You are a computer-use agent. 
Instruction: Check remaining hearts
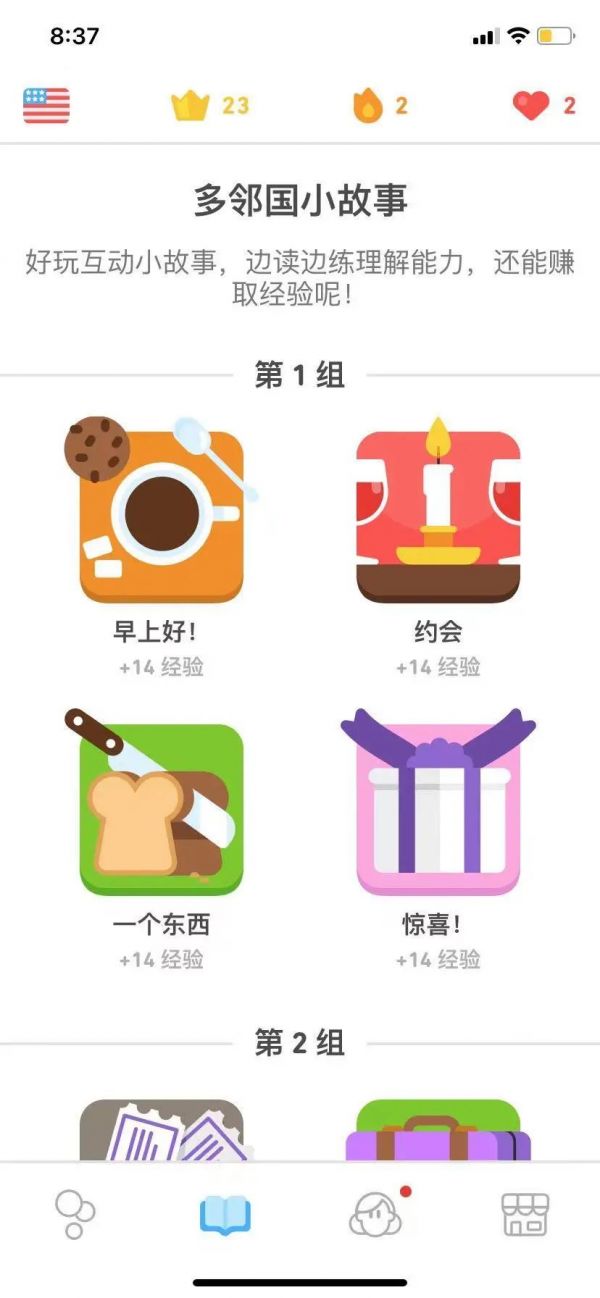(543, 105)
